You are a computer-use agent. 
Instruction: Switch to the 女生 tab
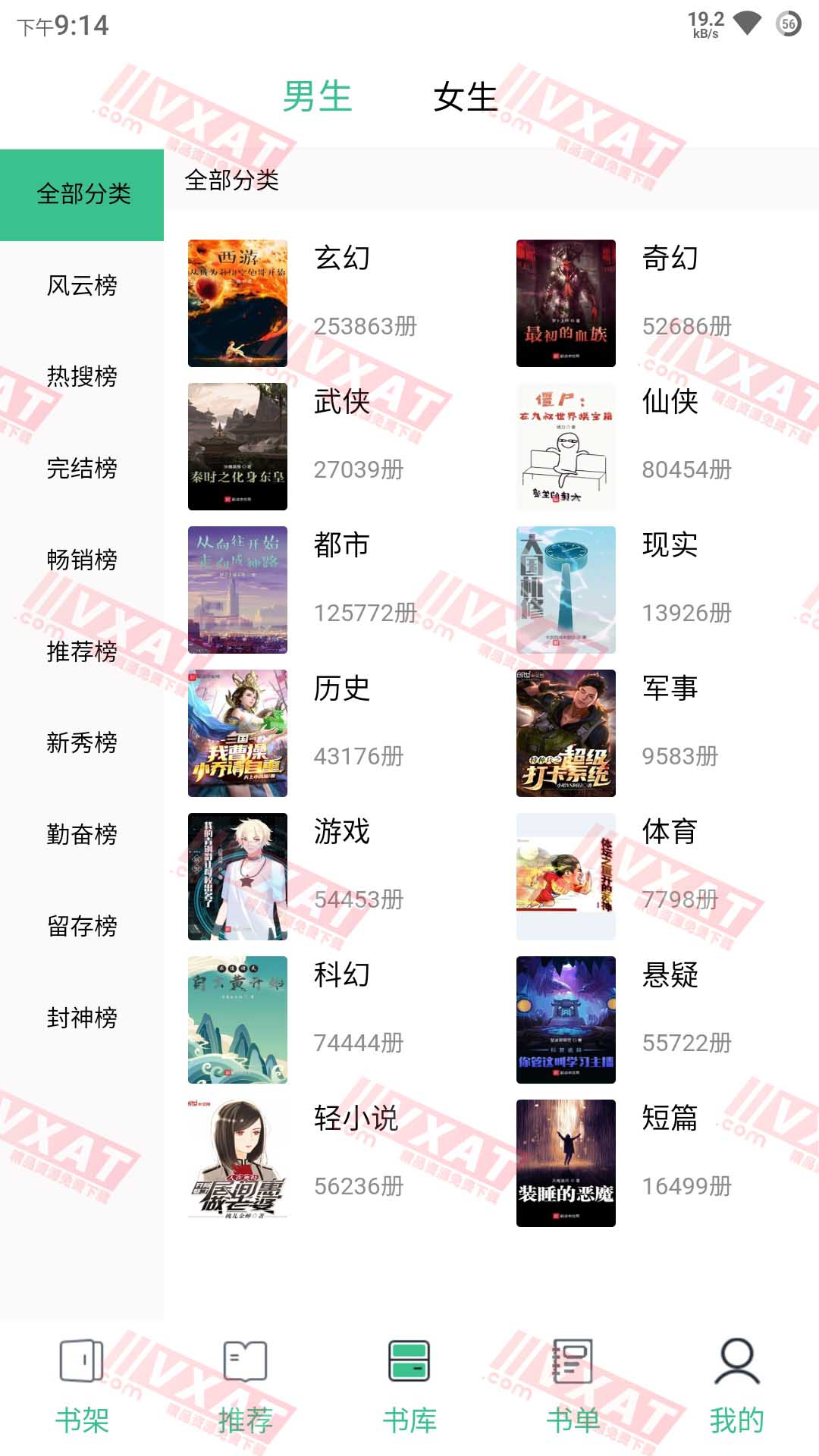pos(463,97)
